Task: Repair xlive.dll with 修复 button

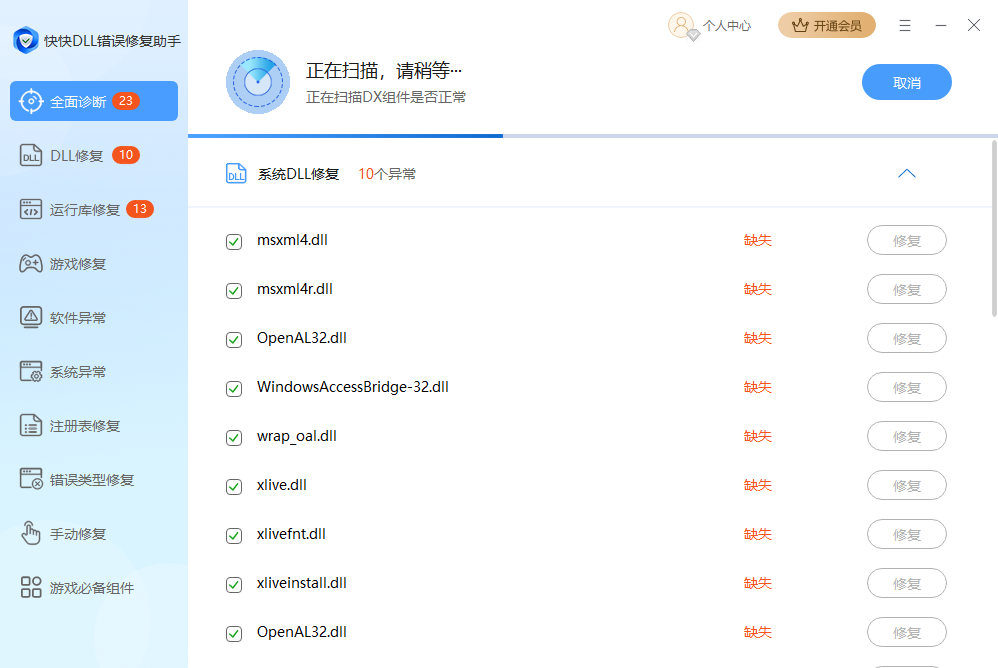Action: [906, 485]
